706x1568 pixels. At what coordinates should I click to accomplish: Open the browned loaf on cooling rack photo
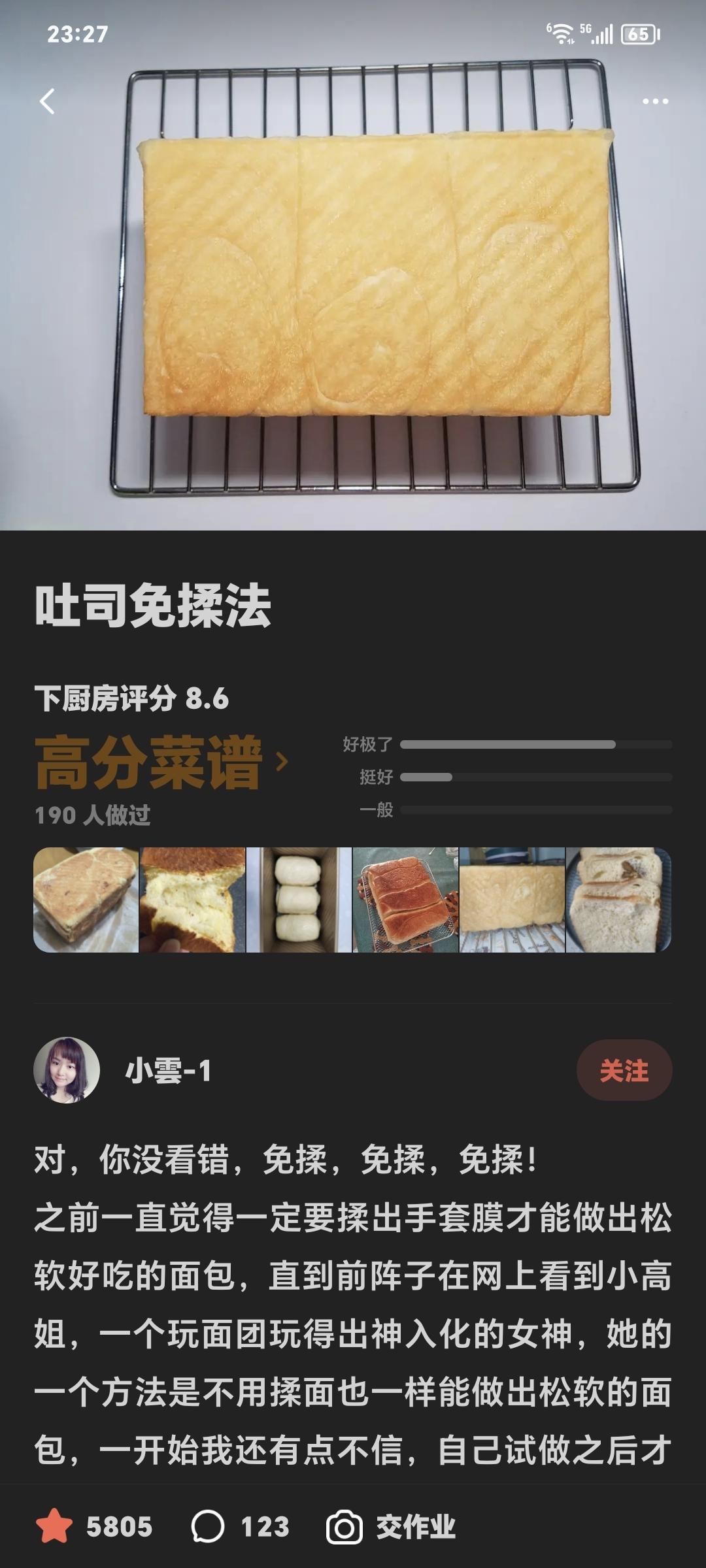pyautogui.click(x=405, y=900)
